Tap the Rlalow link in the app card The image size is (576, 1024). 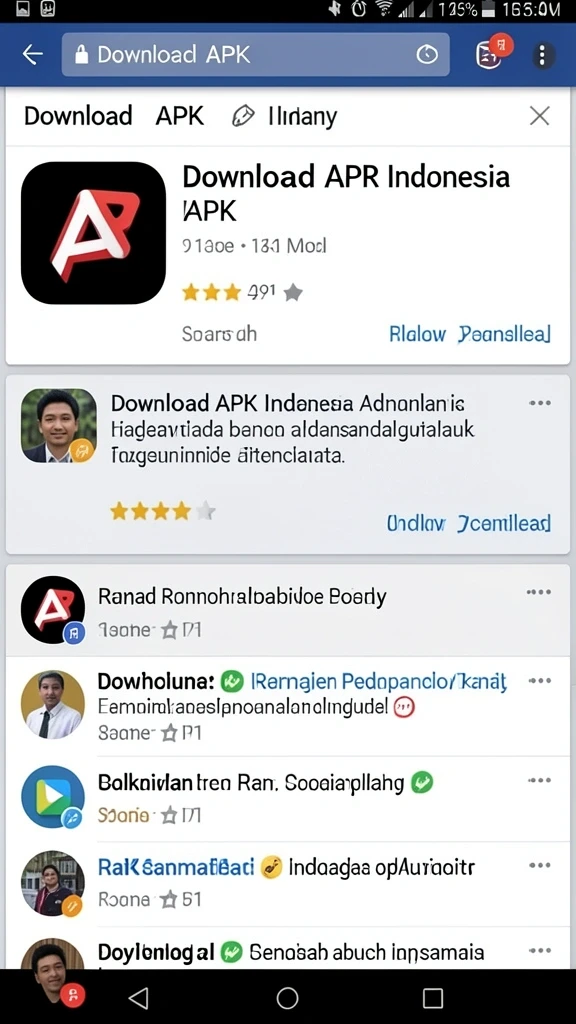[417, 334]
